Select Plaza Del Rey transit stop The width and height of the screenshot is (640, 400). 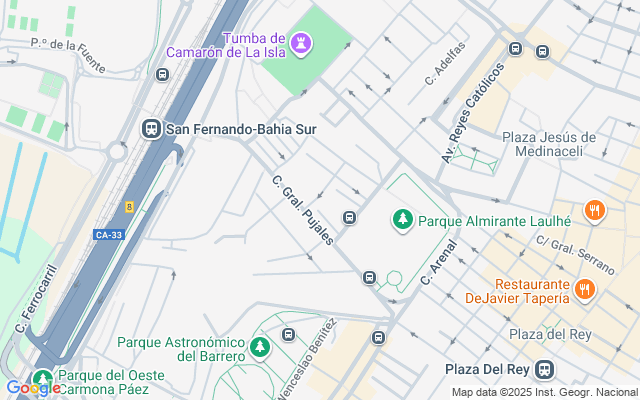pyautogui.click(x=545, y=370)
